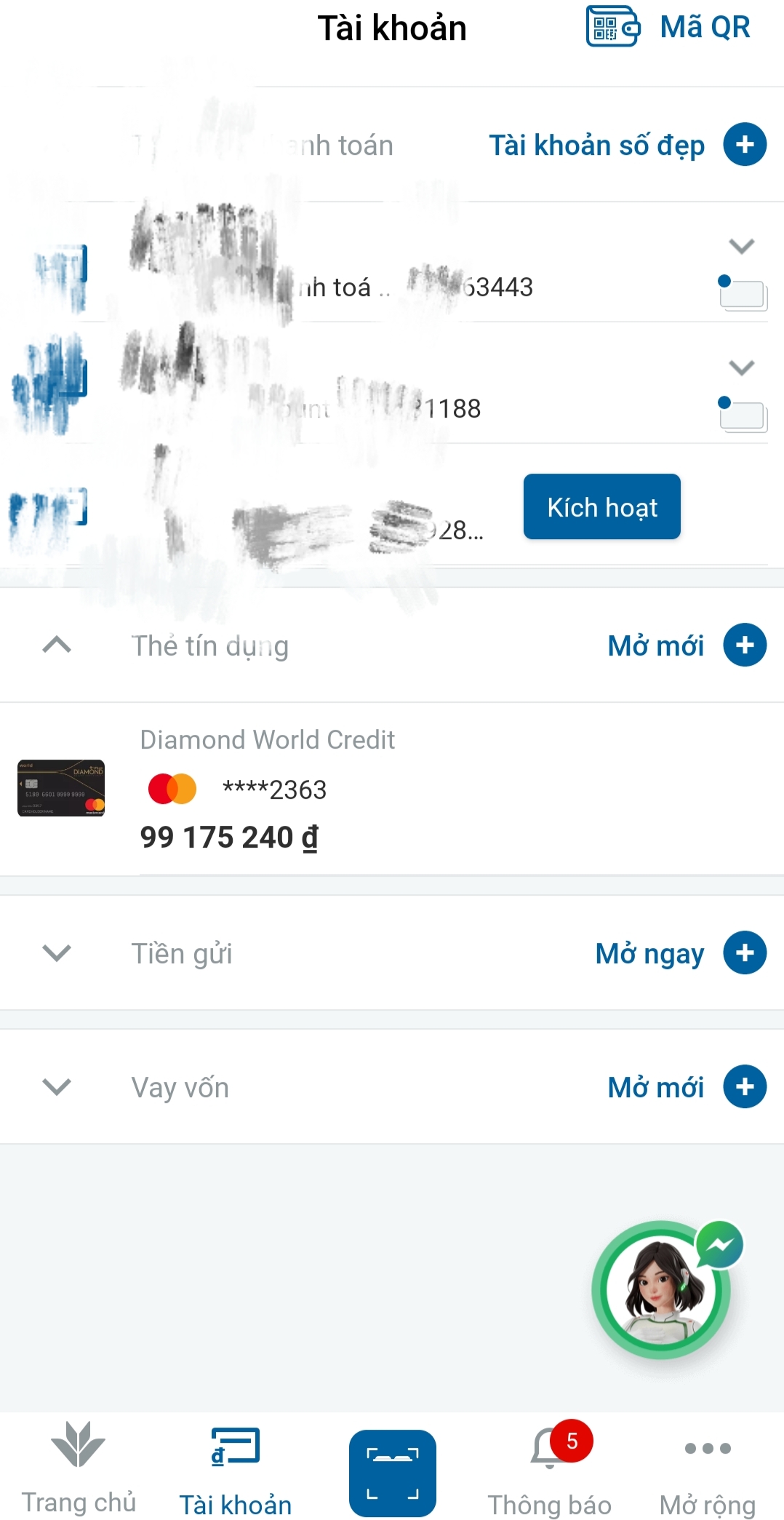Expand the account ending in 63443

(x=741, y=247)
